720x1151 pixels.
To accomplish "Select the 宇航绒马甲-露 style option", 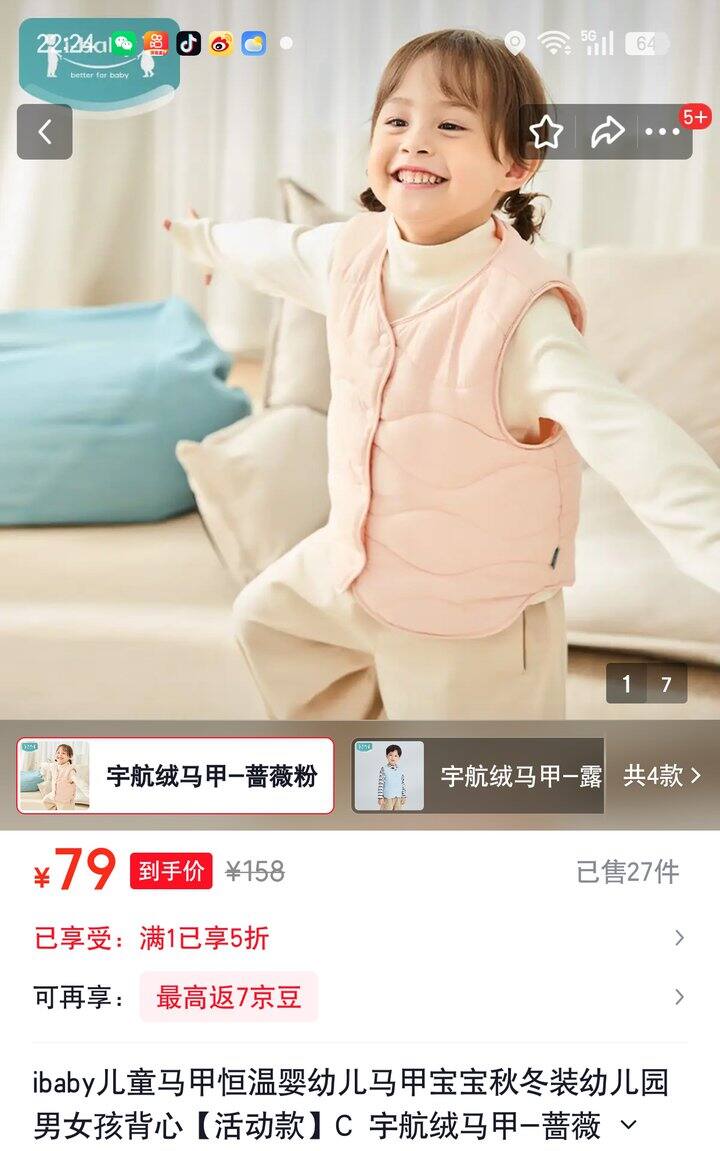I will [478, 776].
